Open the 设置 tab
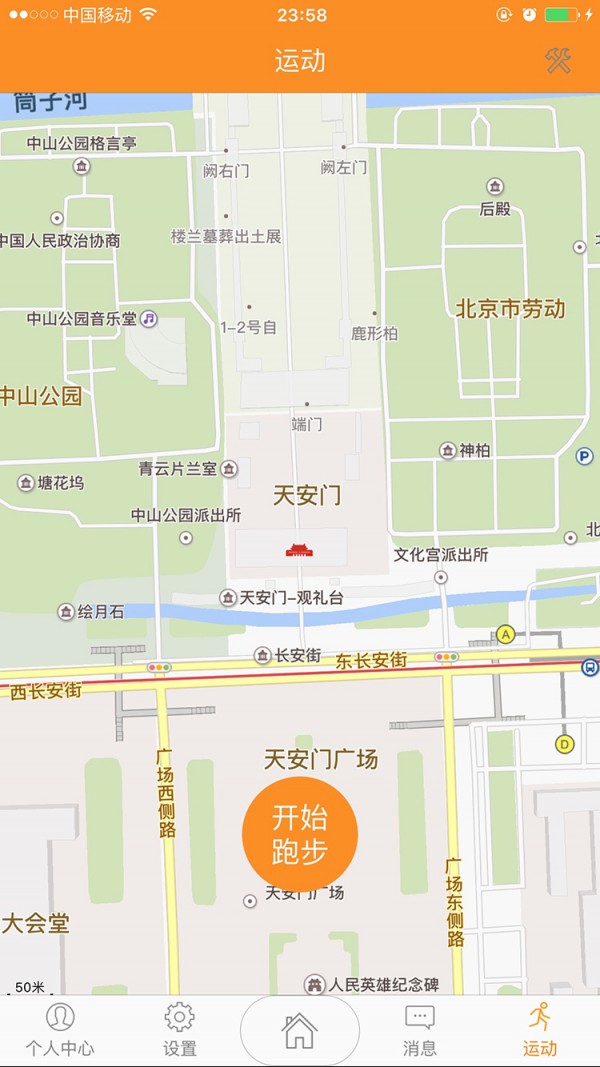Image resolution: width=600 pixels, height=1067 pixels. (180, 1030)
